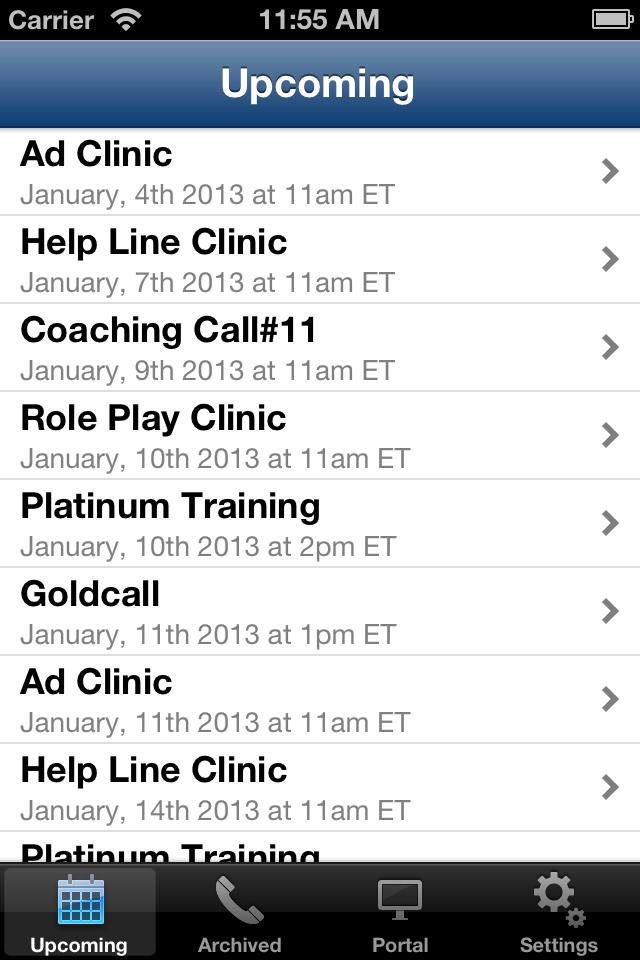Screen dimensions: 640x960
Task: Switch to the Archived tab
Action: 240,912
